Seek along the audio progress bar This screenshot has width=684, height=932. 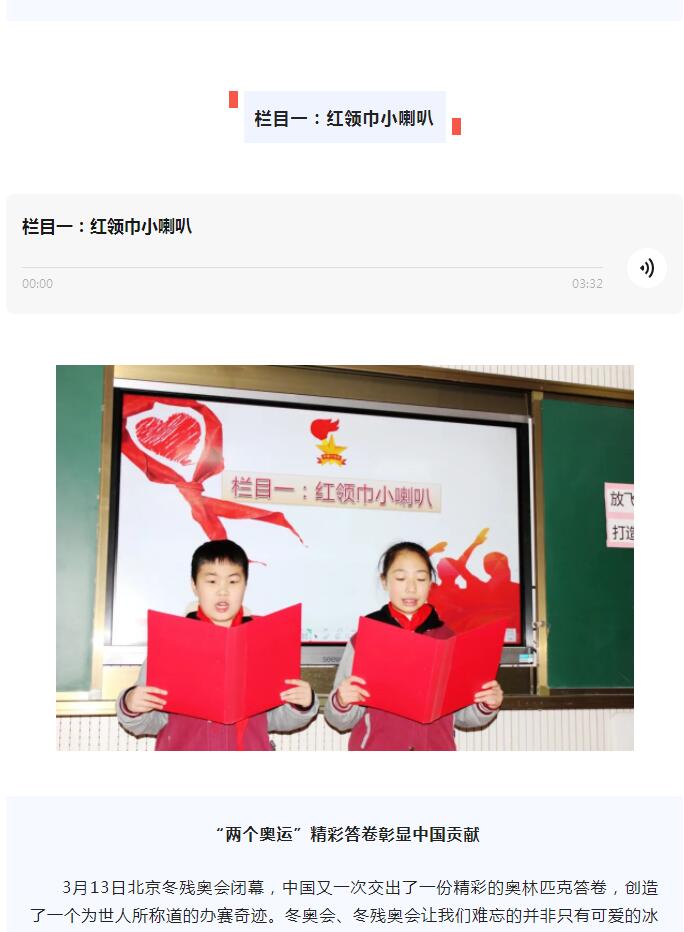(x=312, y=268)
